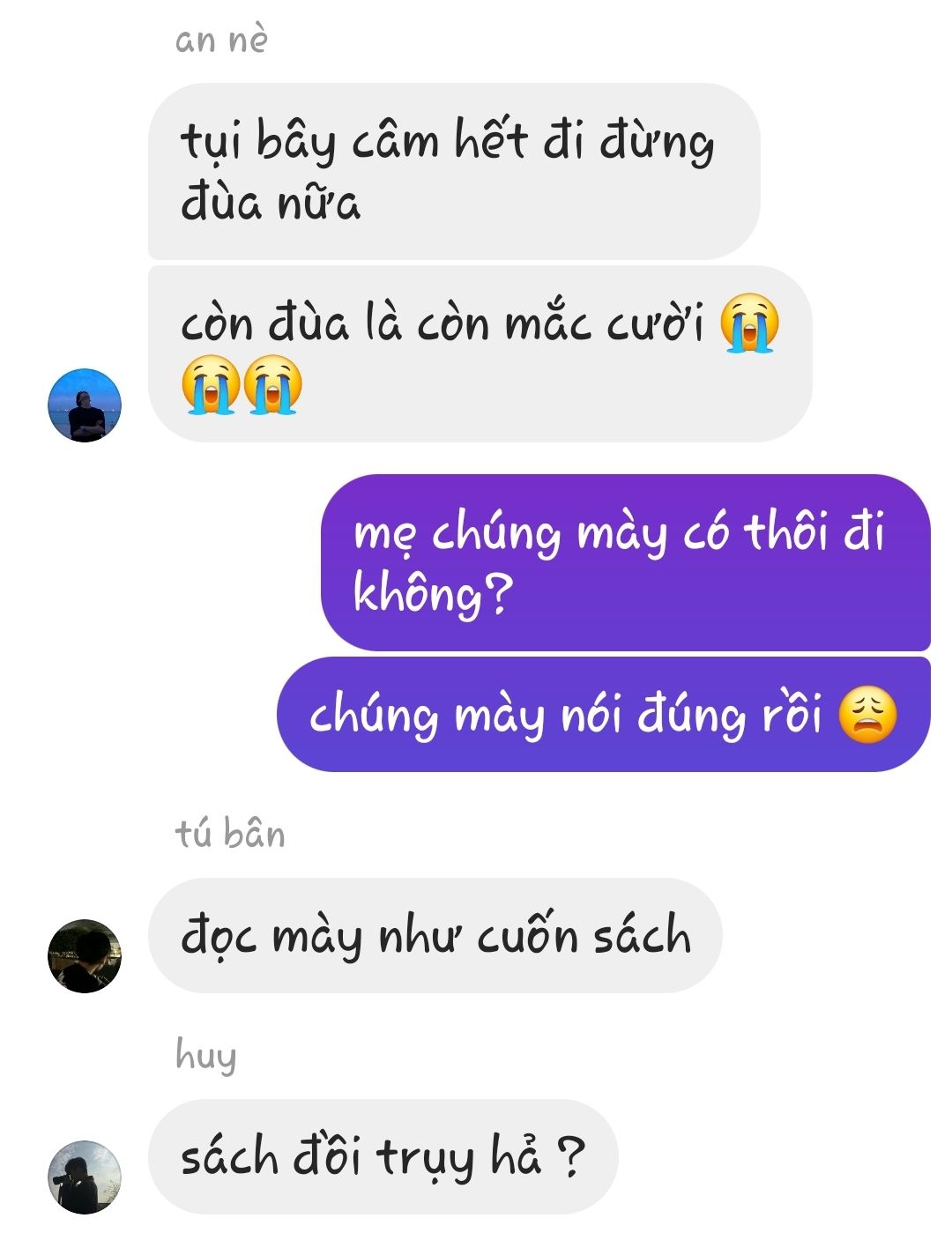Screen dimensions: 952x1233
Task: Open an nè's profile picture
Action: (x=84, y=405)
